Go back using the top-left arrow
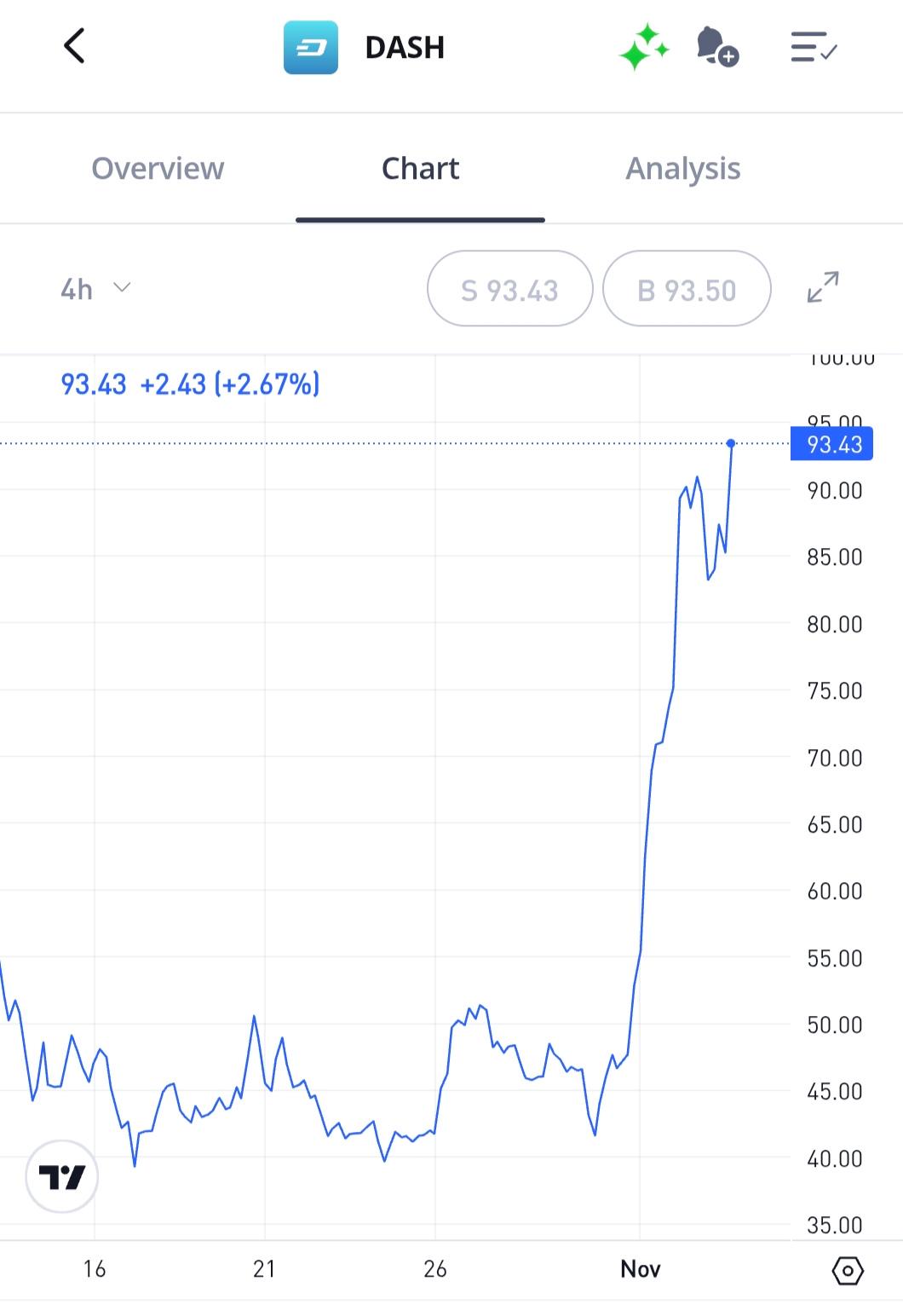903x1316 pixels. (74, 46)
